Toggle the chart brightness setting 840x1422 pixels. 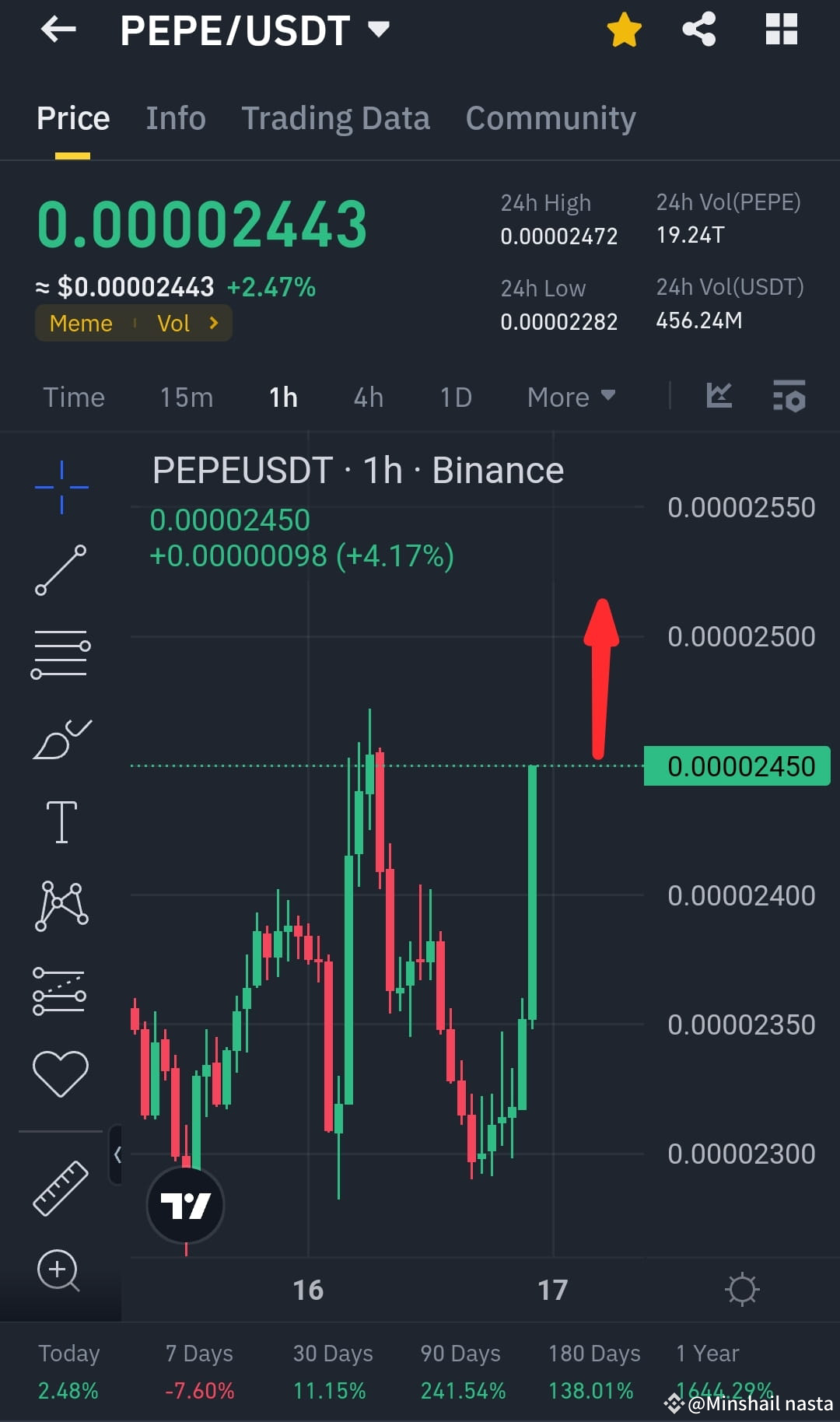click(744, 1288)
